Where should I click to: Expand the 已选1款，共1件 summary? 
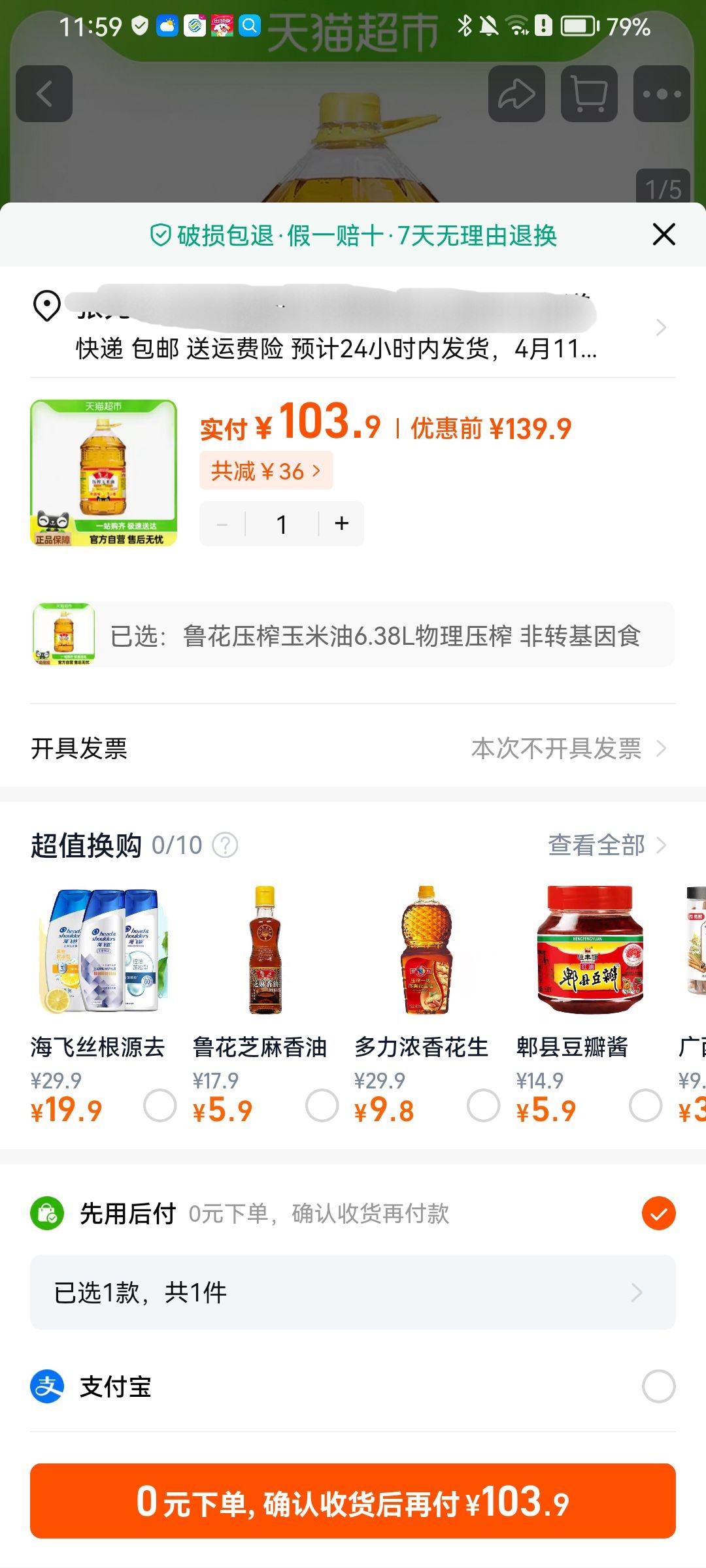pyautogui.click(x=353, y=1292)
